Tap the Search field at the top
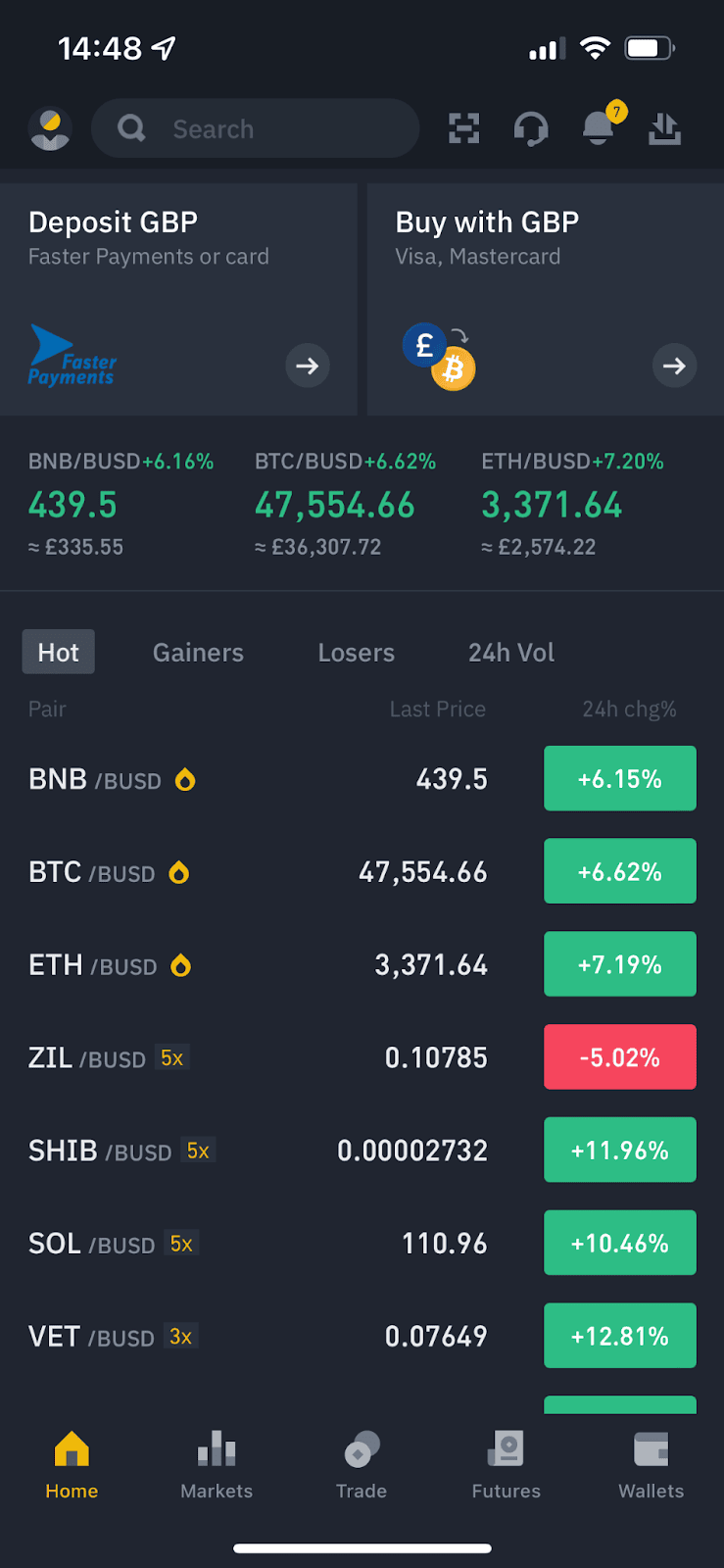Viewport: 724px width, 1568px height. point(255,127)
